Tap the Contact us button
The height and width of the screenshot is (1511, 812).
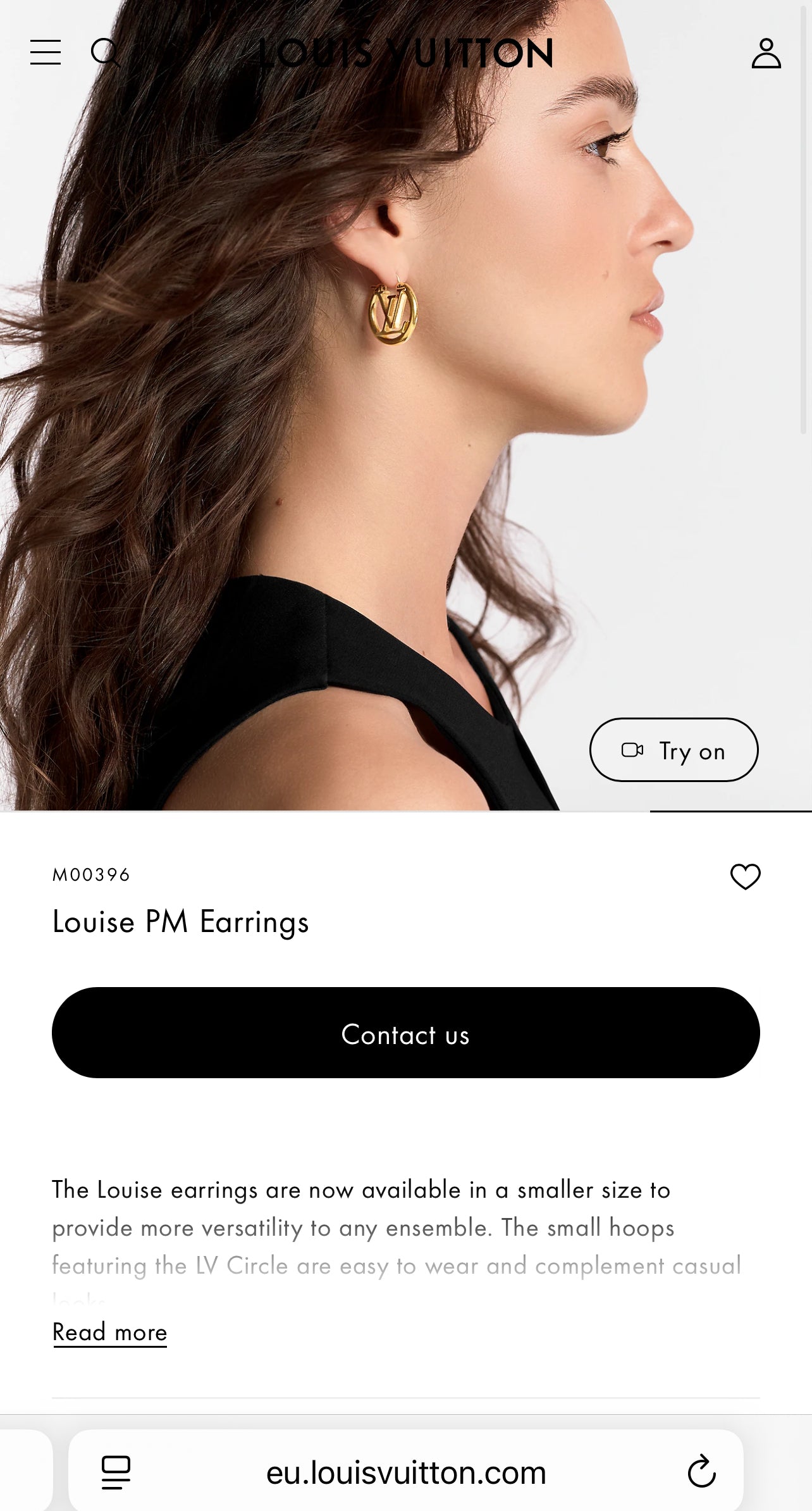pyautogui.click(x=405, y=1033)
